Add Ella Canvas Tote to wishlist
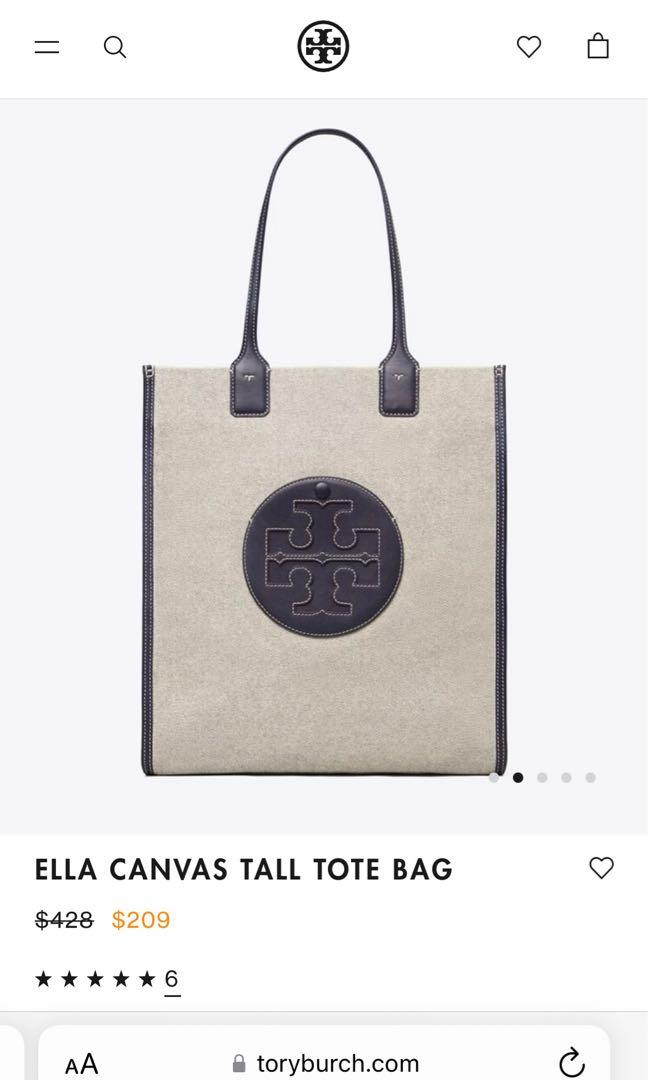The height and width of the screenshot is (1080, 648). click(601, 868)
